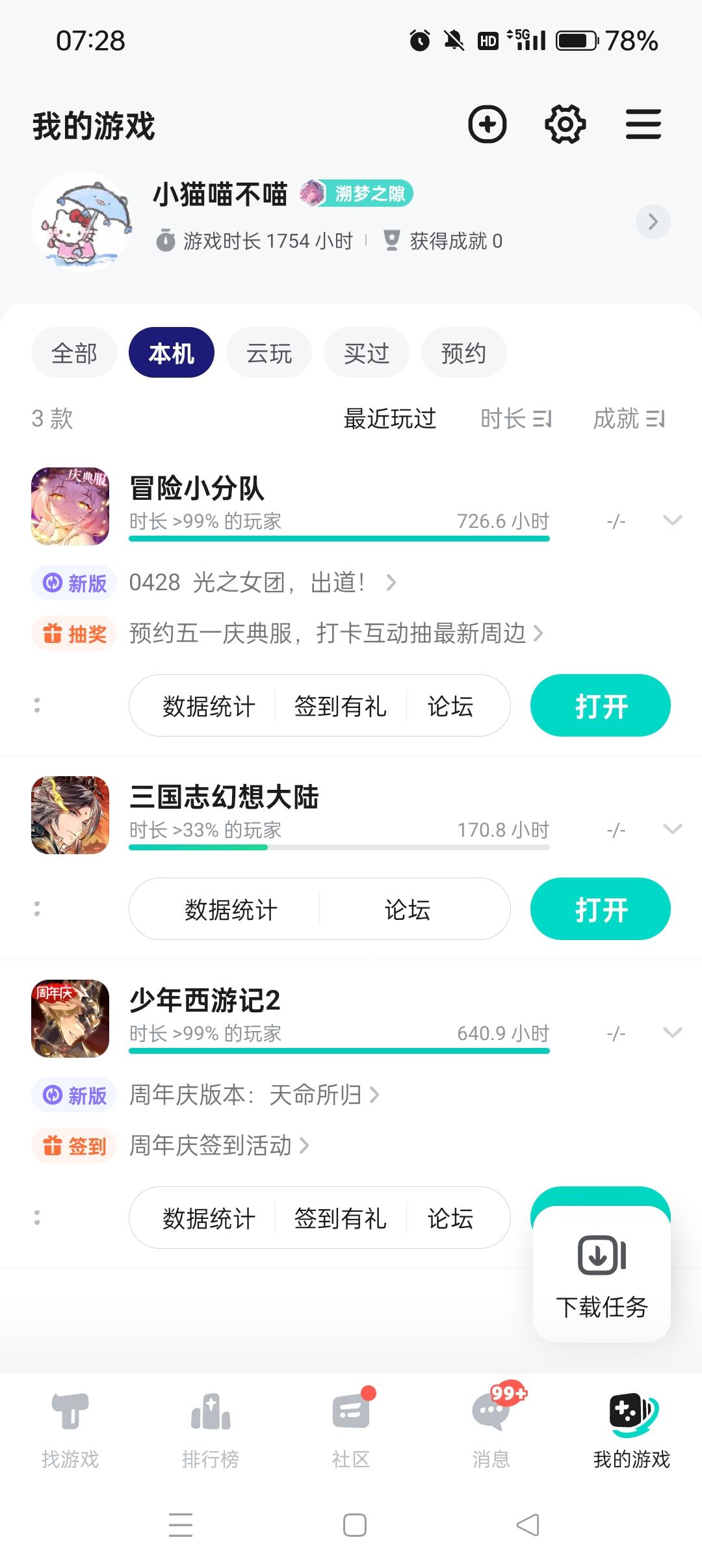Open the hamburger menu icon

[x=643, y=124]
